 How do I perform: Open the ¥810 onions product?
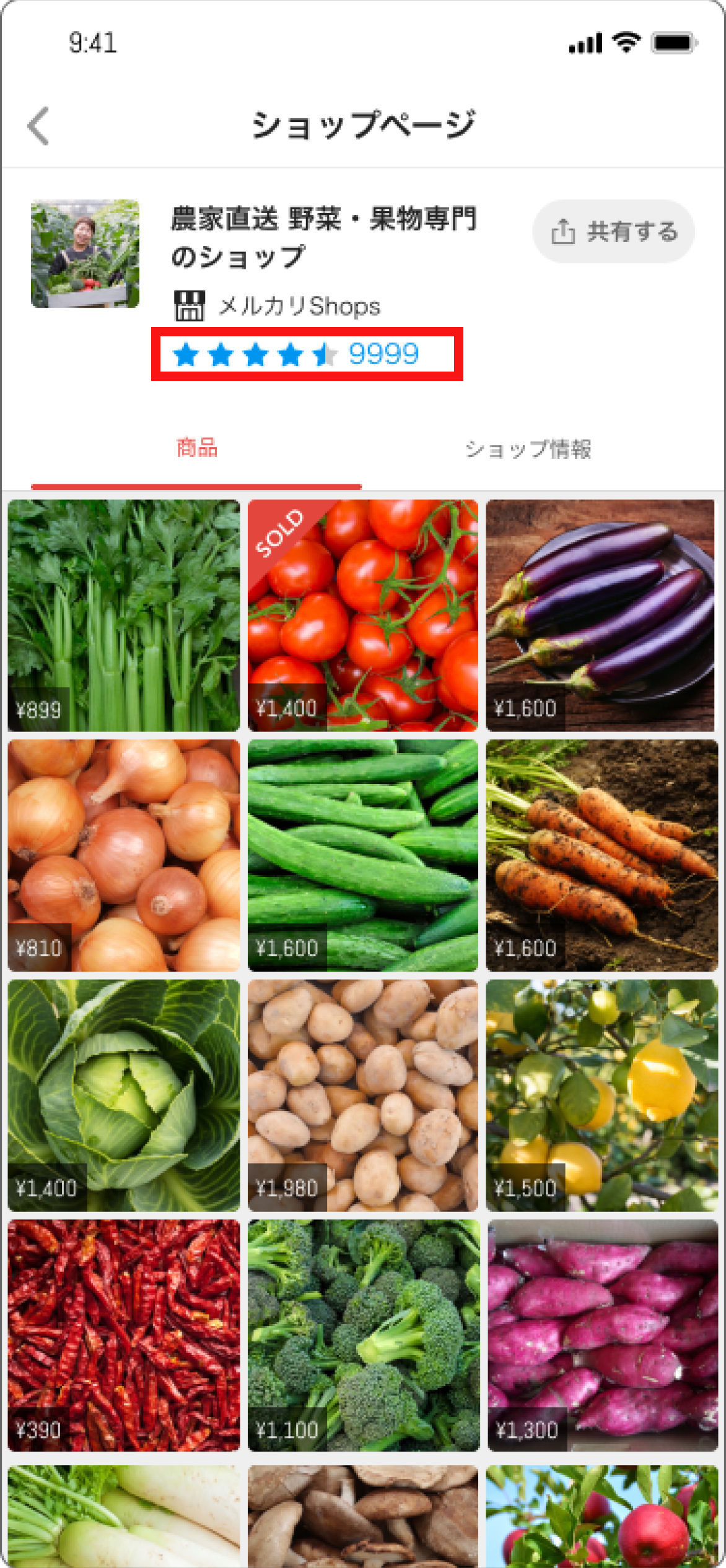pyautogui.click(x=123, y=855)
